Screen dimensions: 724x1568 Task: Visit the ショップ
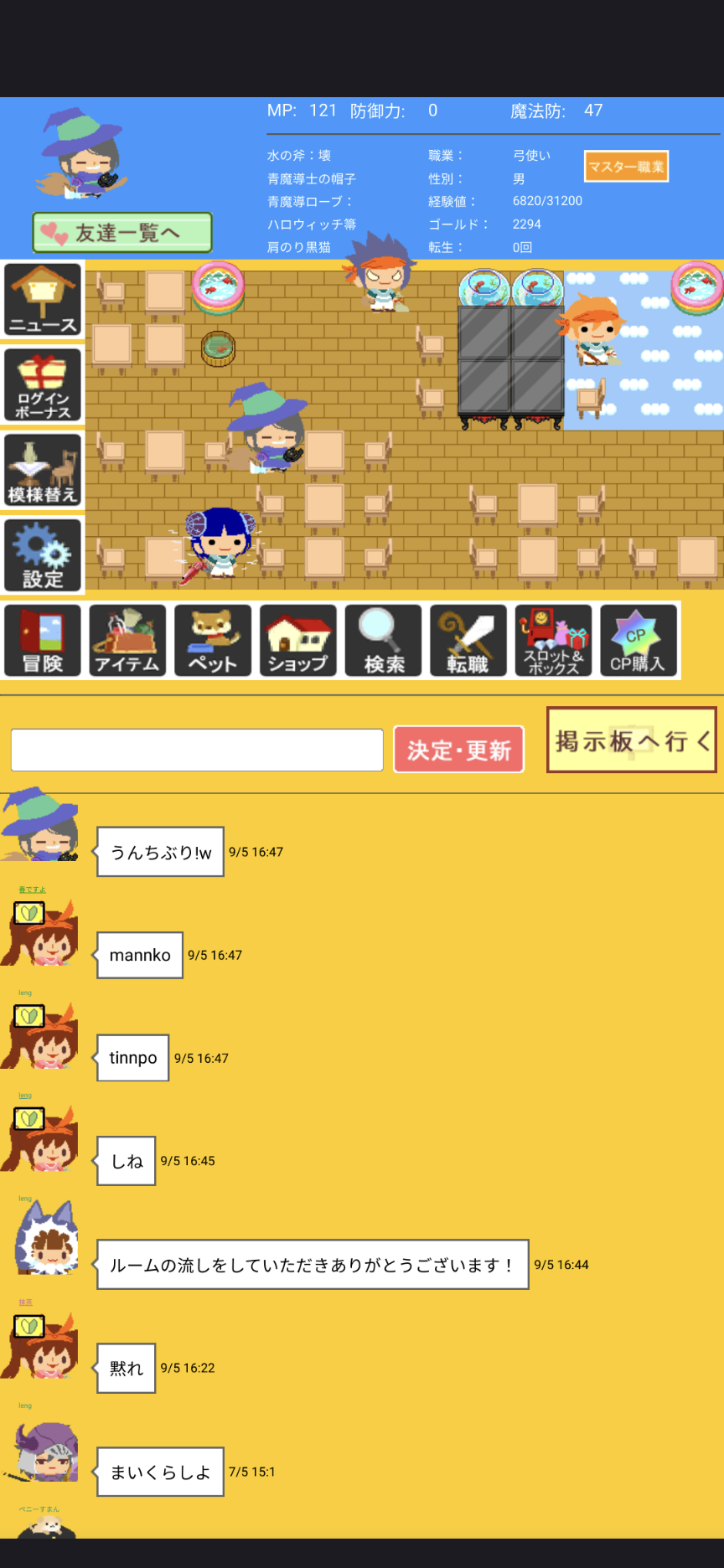(297, 641)
